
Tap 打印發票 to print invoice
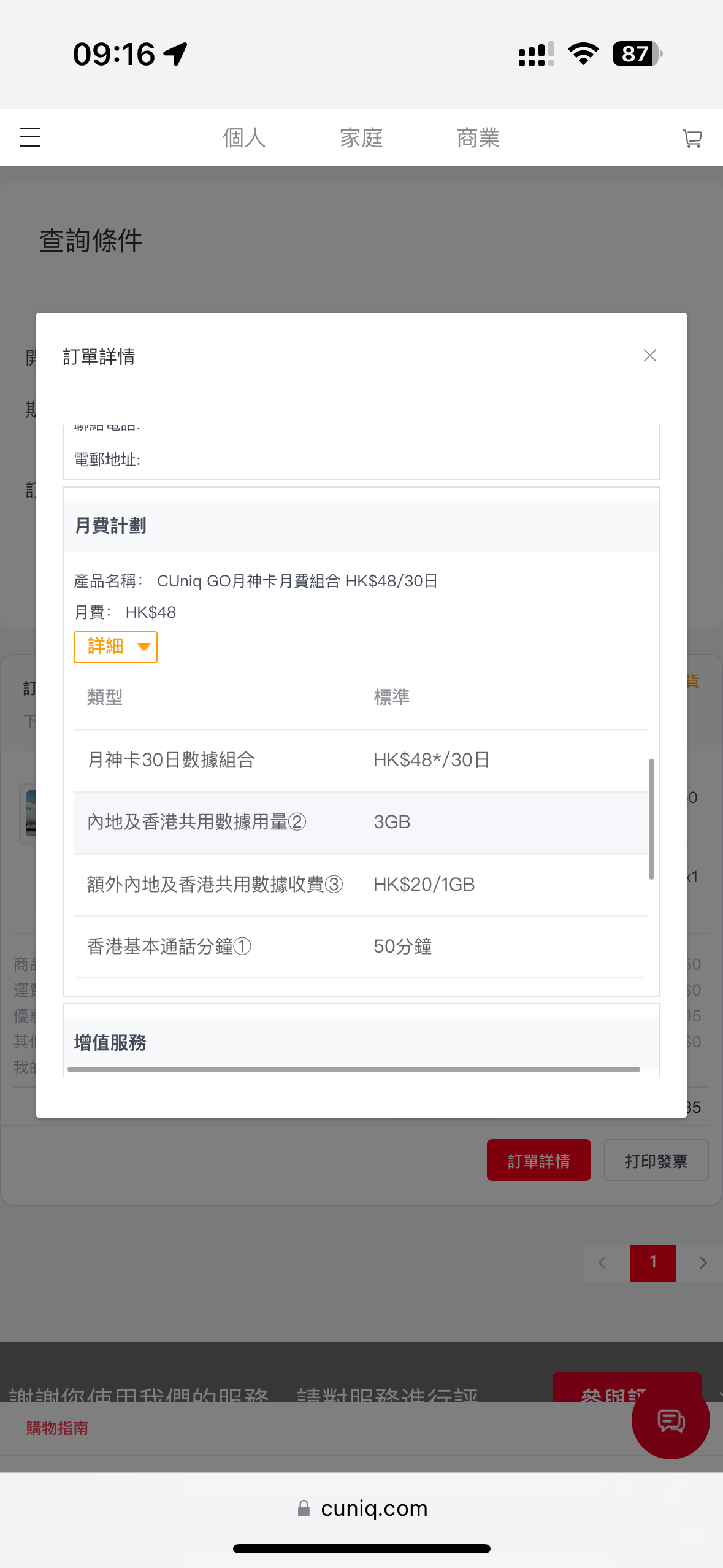click(x=656, y=1160)
